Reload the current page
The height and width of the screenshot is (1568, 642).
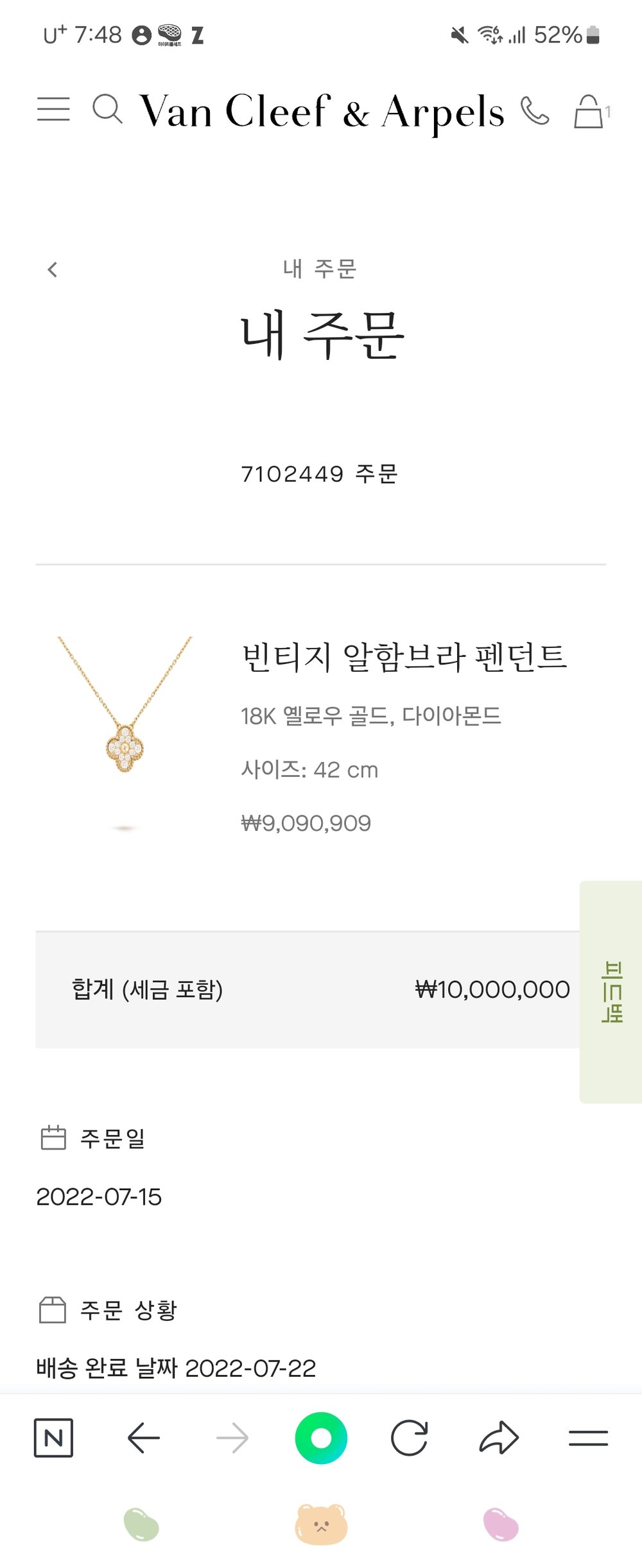tap(410, 1438)
